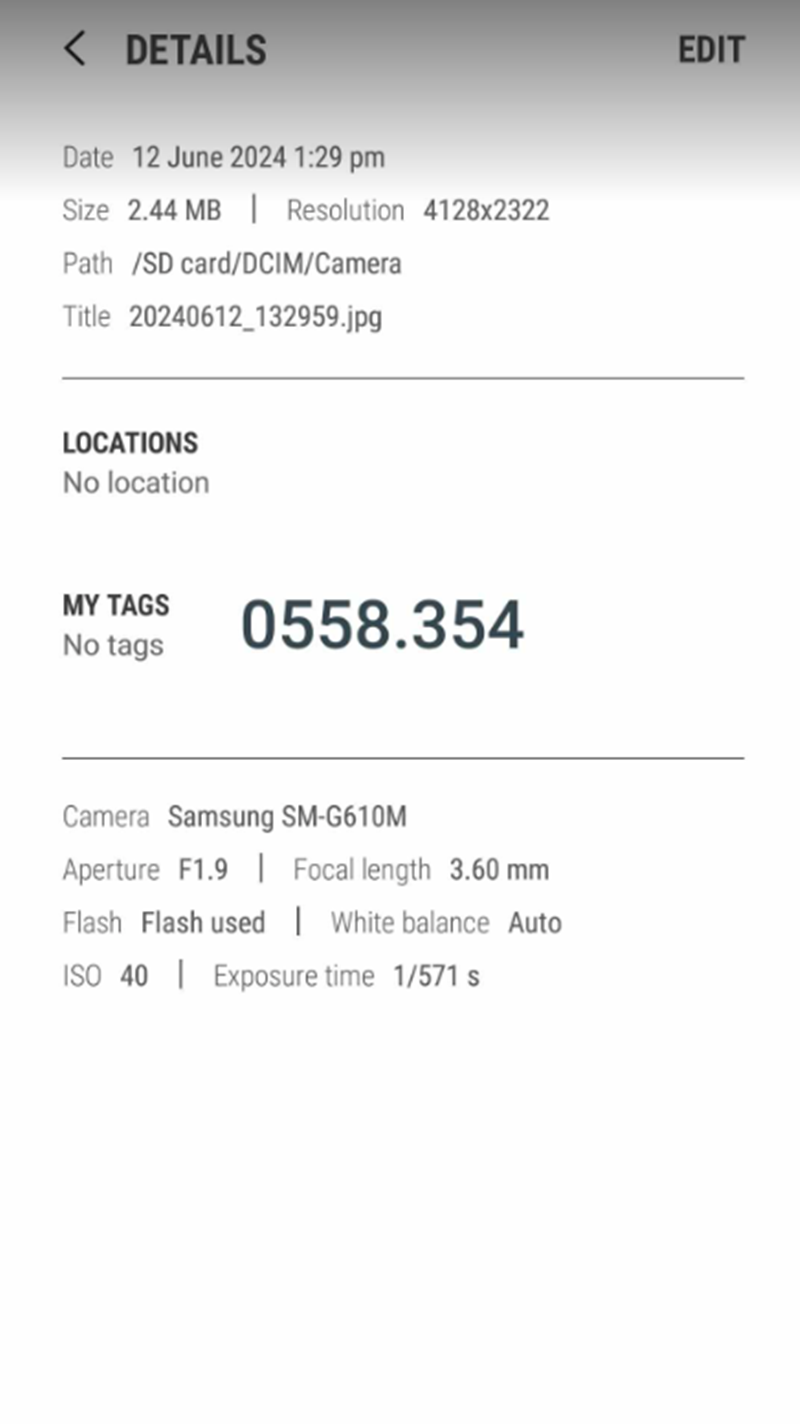
Task: Tap EDIT to modify photo details
Action: coord(710,50)
